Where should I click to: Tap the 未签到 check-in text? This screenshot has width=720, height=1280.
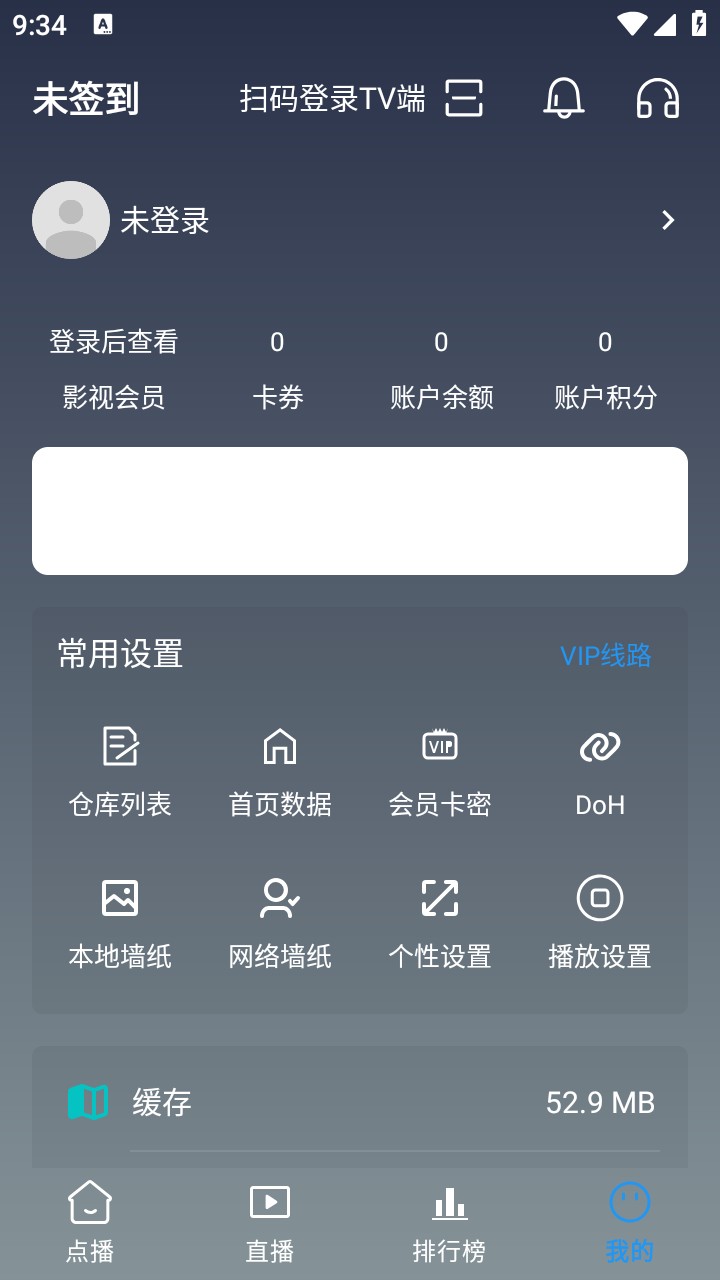(86, 98)
